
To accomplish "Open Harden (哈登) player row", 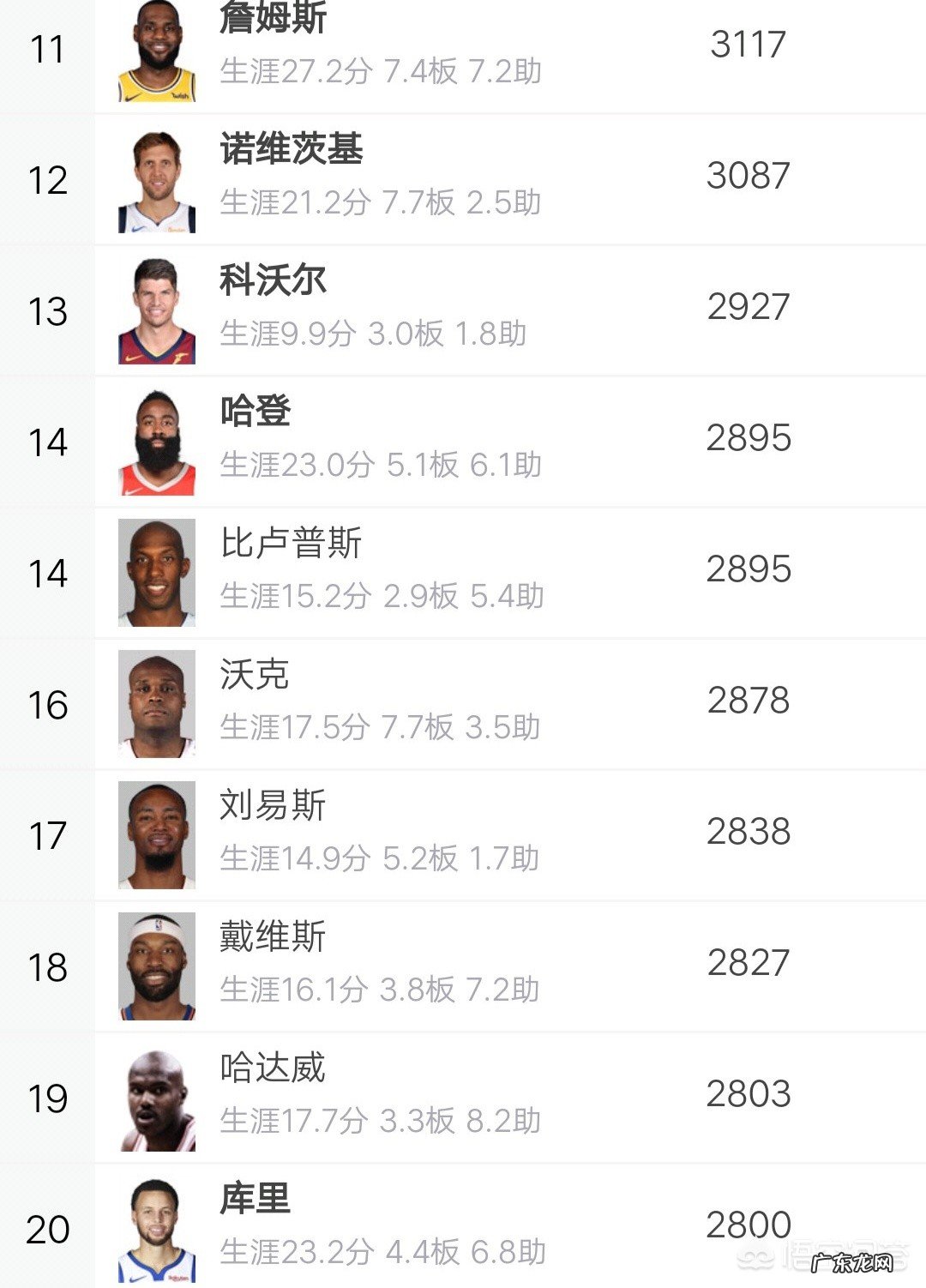I will [463, 441].
